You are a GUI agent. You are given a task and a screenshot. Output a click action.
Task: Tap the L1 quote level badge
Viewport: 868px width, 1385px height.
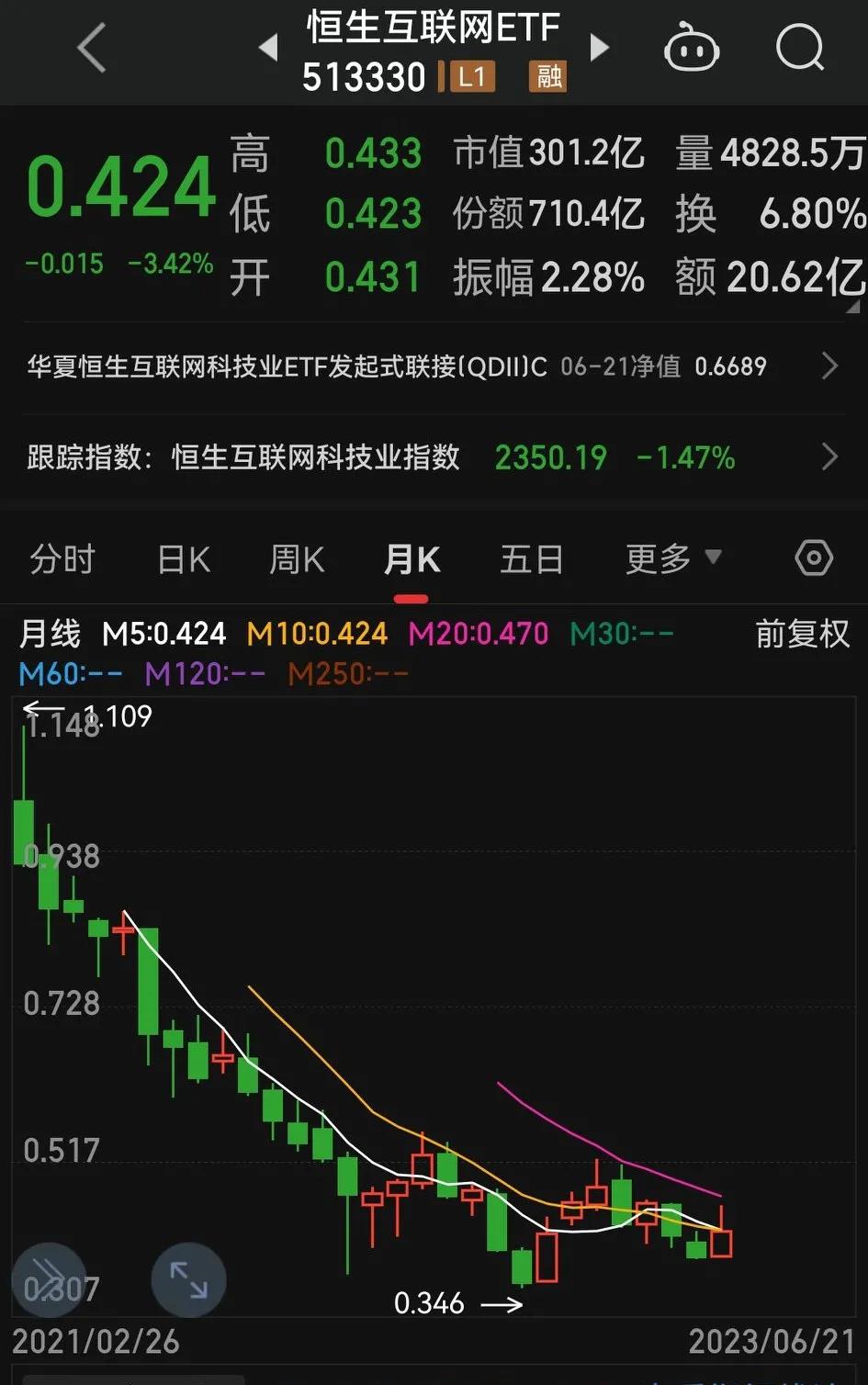coord(470,77)
